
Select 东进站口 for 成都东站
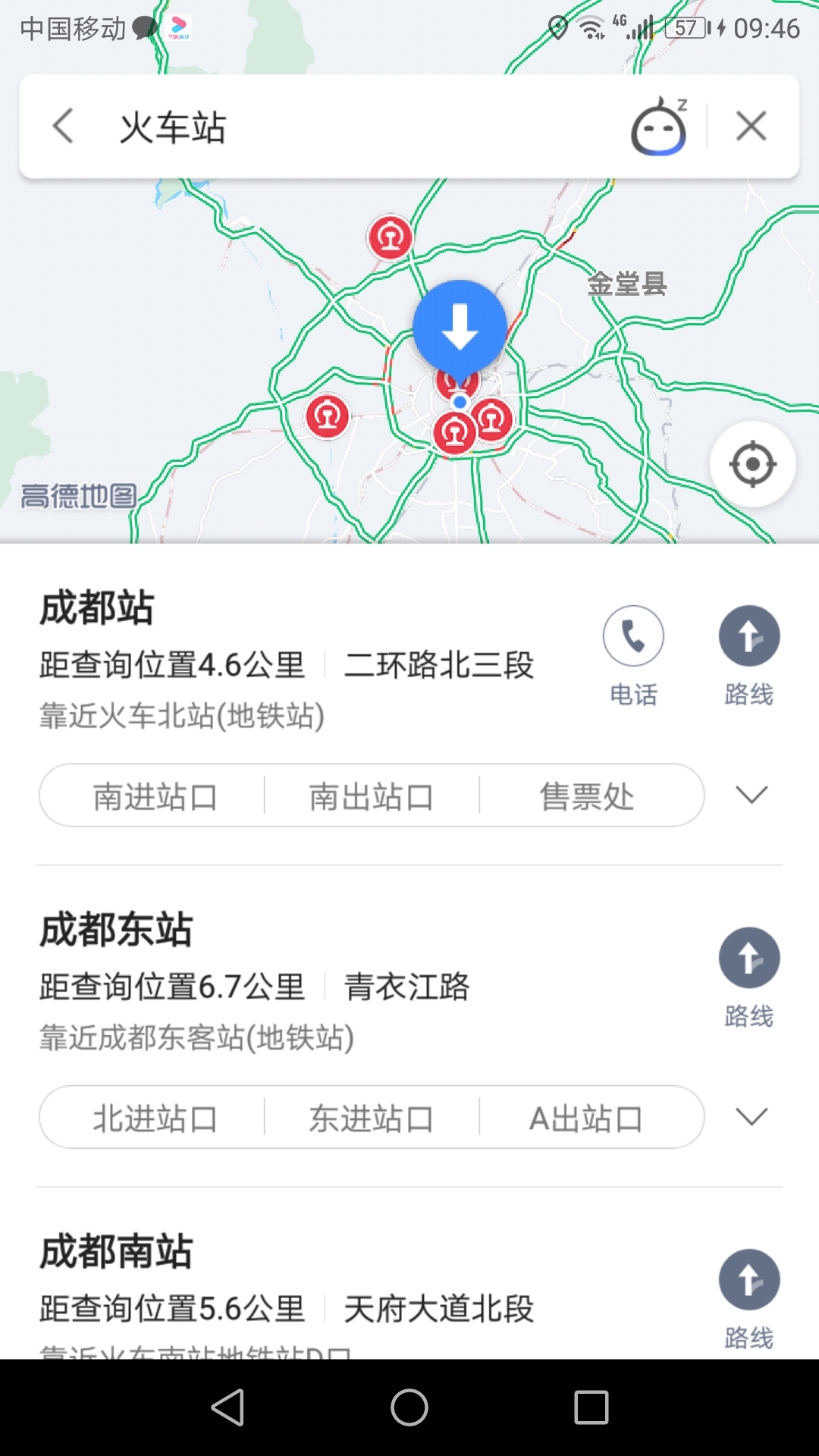[372, 1119]
